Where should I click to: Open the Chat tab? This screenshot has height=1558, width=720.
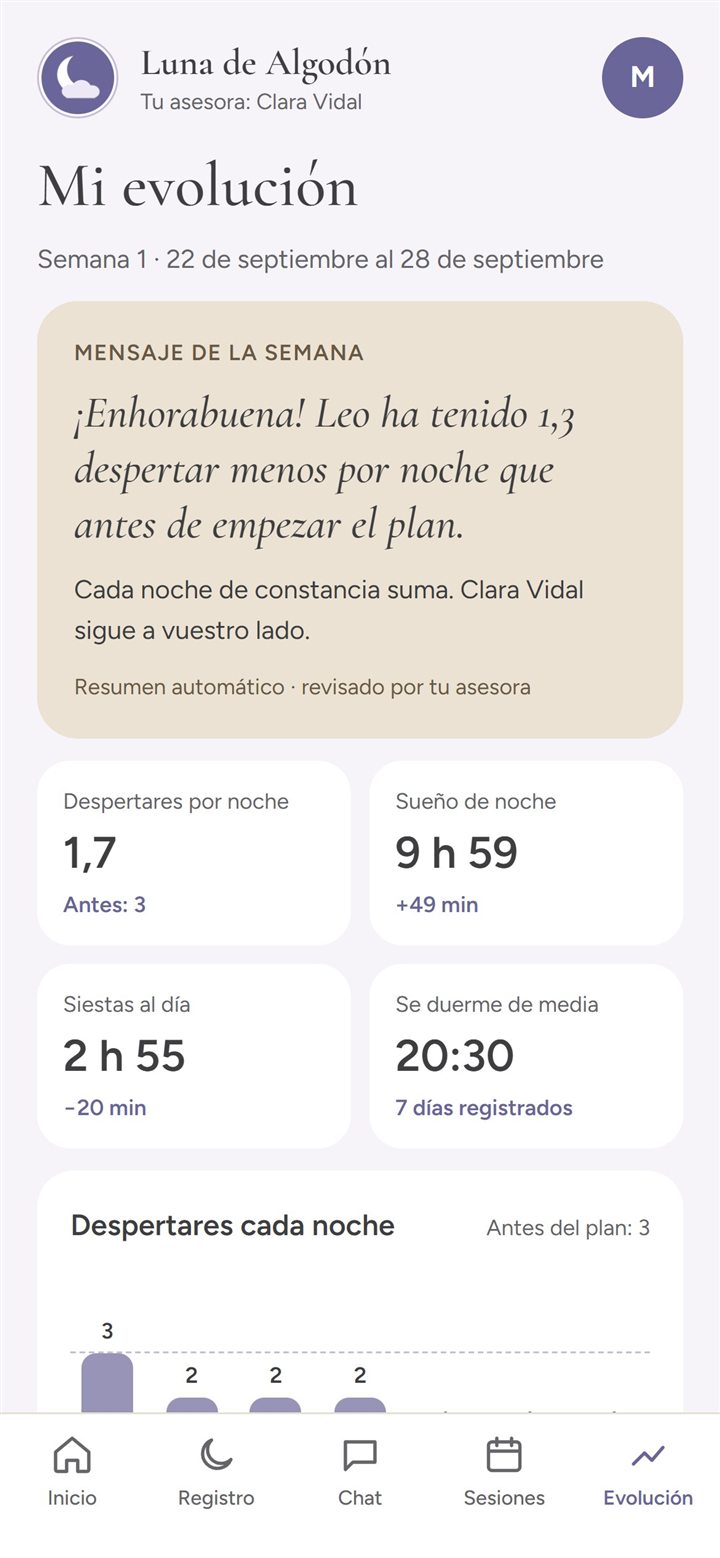pos(360,1472)
